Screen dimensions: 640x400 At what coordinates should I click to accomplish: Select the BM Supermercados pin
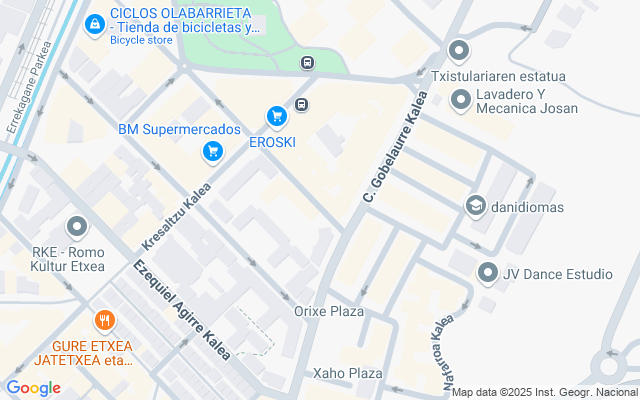[x=212, y=151]
